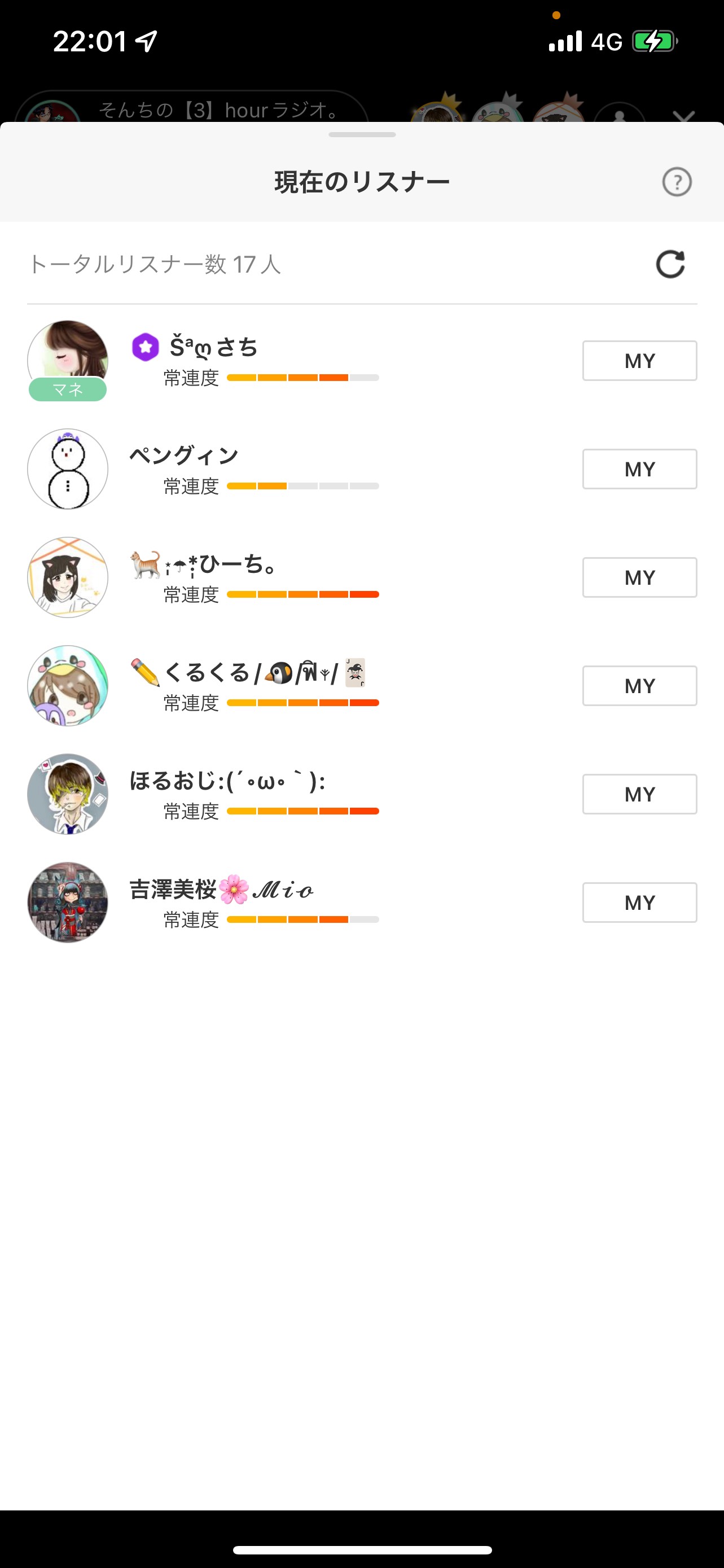Open さち's listener profile
Screen dimensions: 724x1568
click(x=68, y=359)
